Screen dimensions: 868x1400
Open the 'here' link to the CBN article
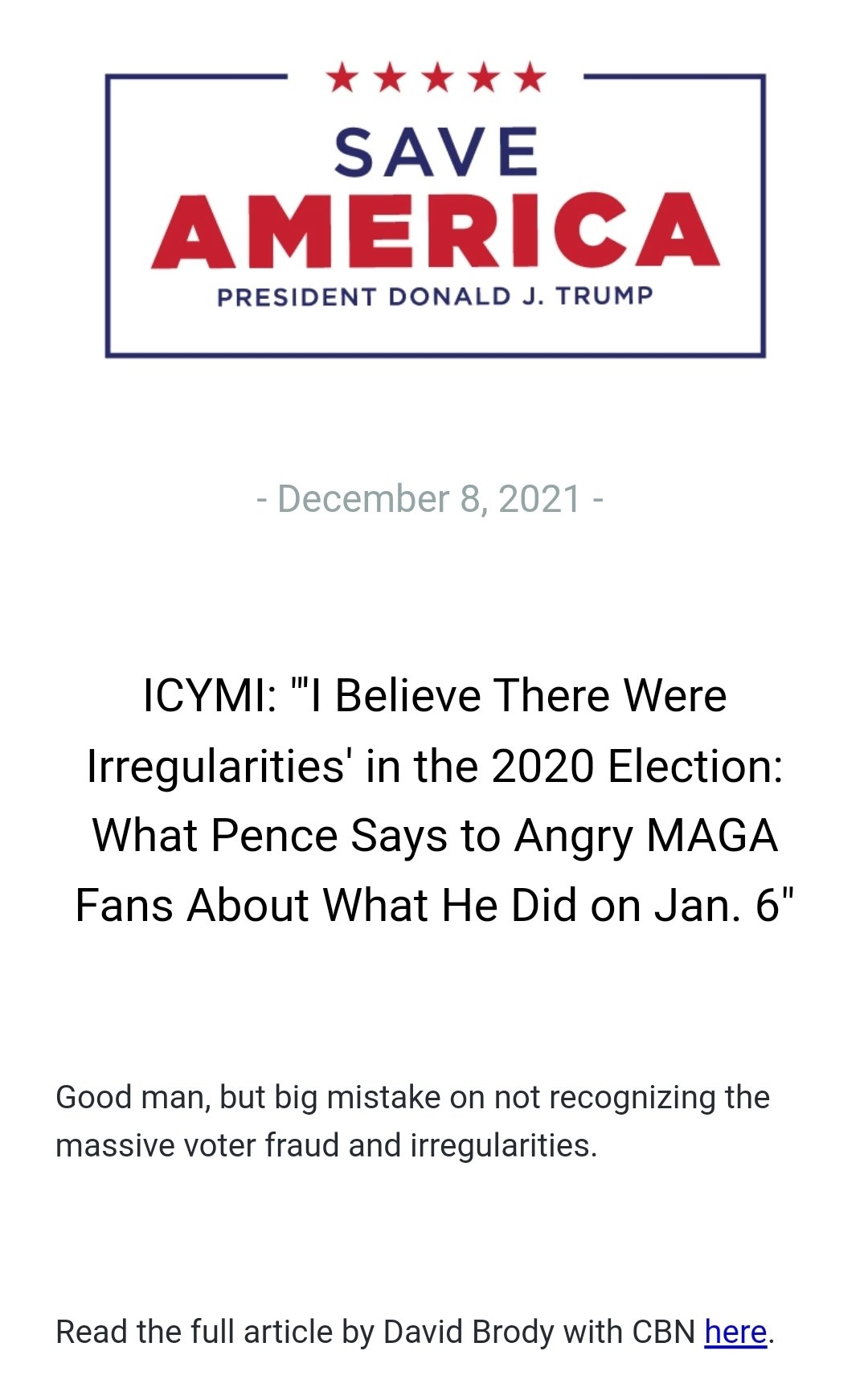[735, 1332]
